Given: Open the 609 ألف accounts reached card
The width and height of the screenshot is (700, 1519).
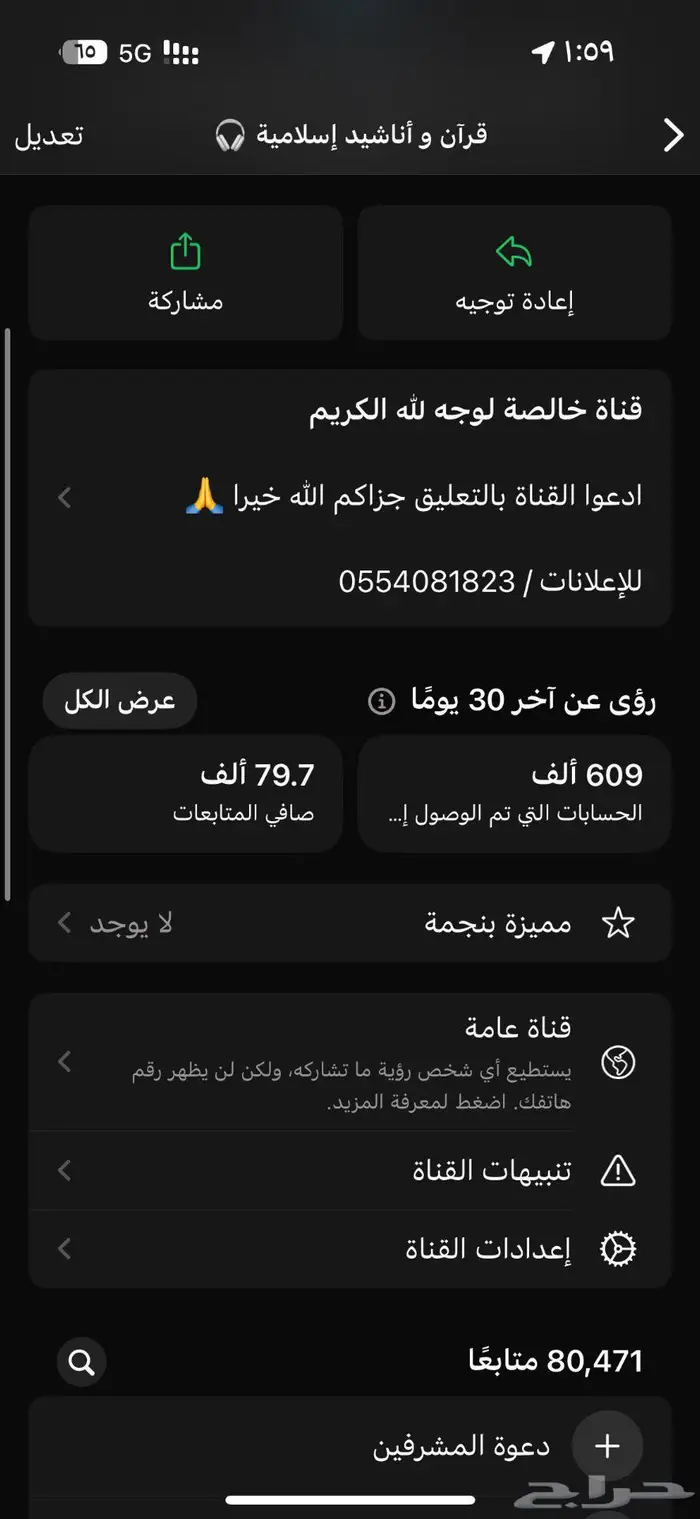Looking at the screenshot, I should [514, 793].
